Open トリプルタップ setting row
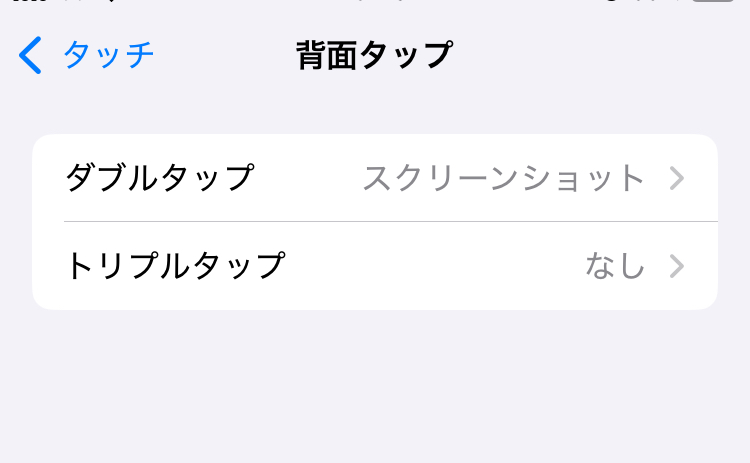The image size is (750, 463). click(375, 266)
